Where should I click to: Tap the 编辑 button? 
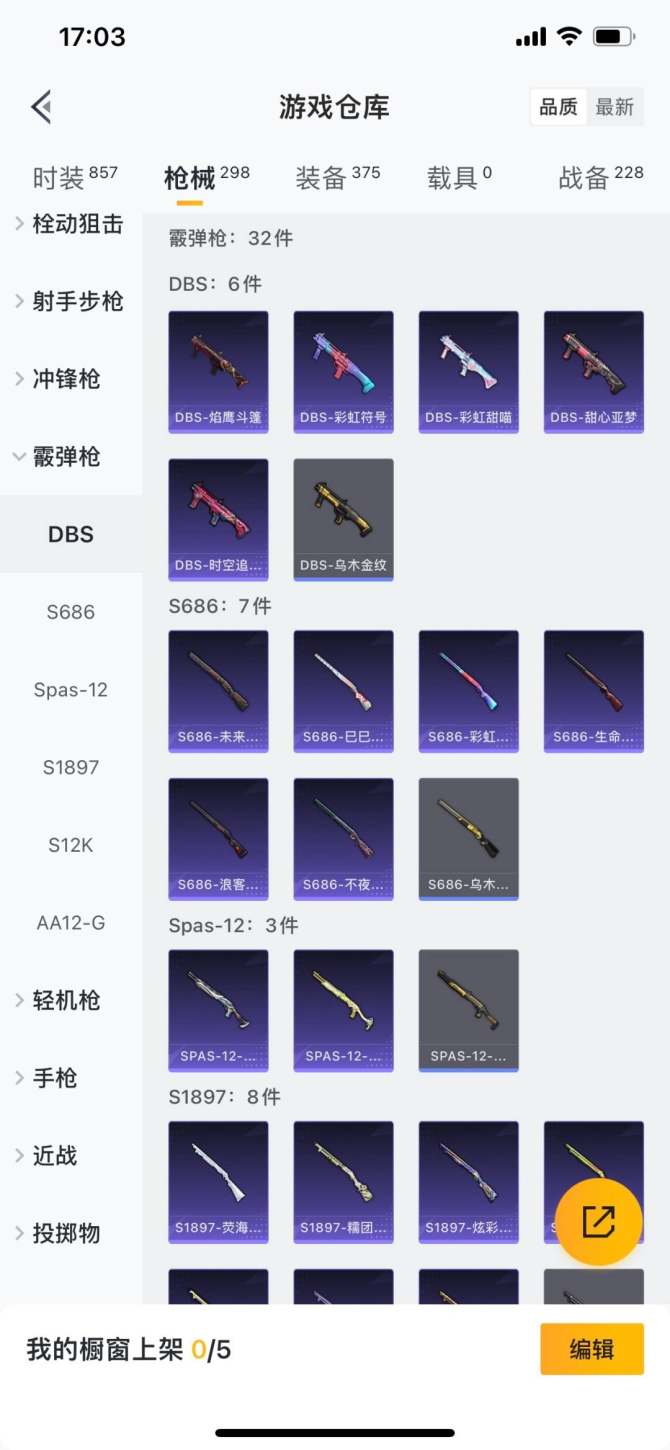tap(592, 1349)
